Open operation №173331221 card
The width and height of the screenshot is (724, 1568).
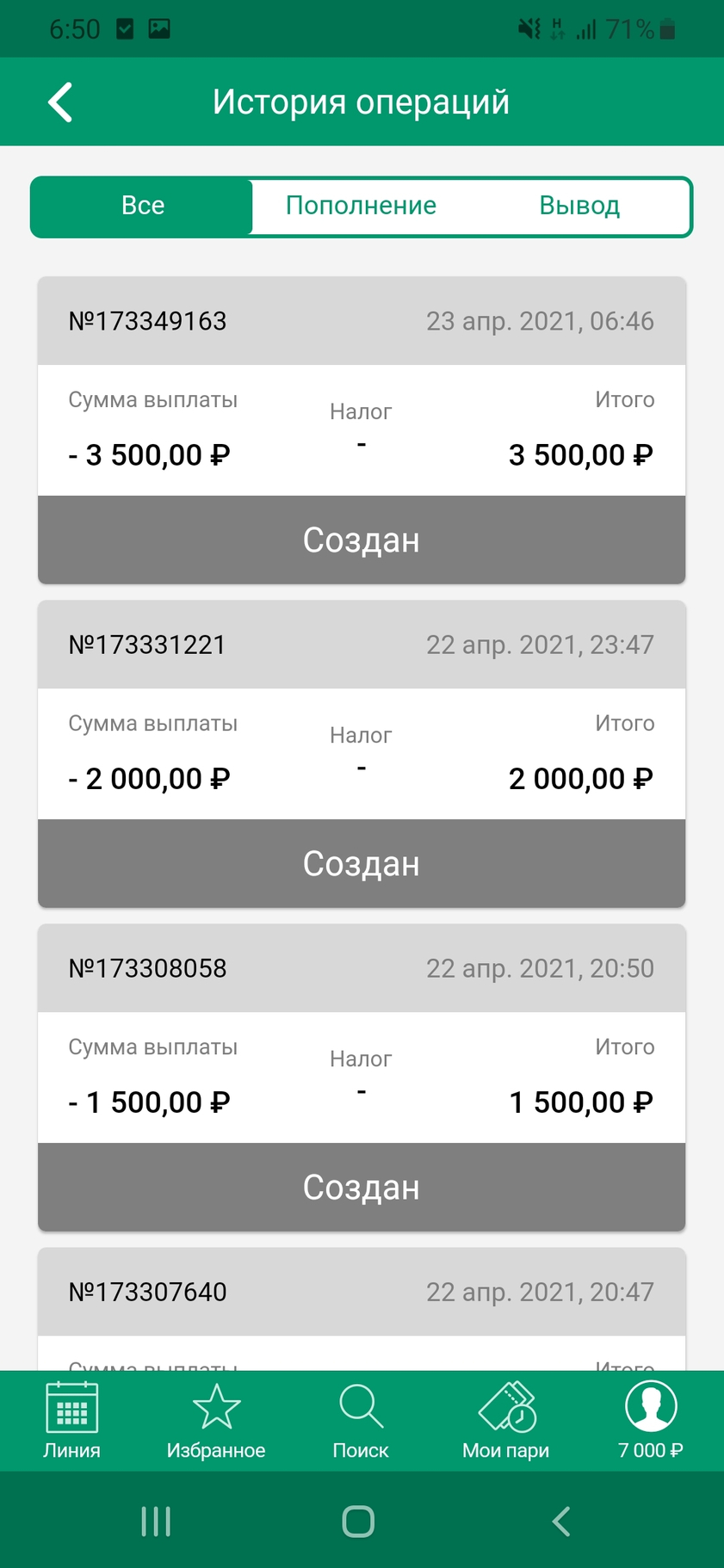point(362,754)
